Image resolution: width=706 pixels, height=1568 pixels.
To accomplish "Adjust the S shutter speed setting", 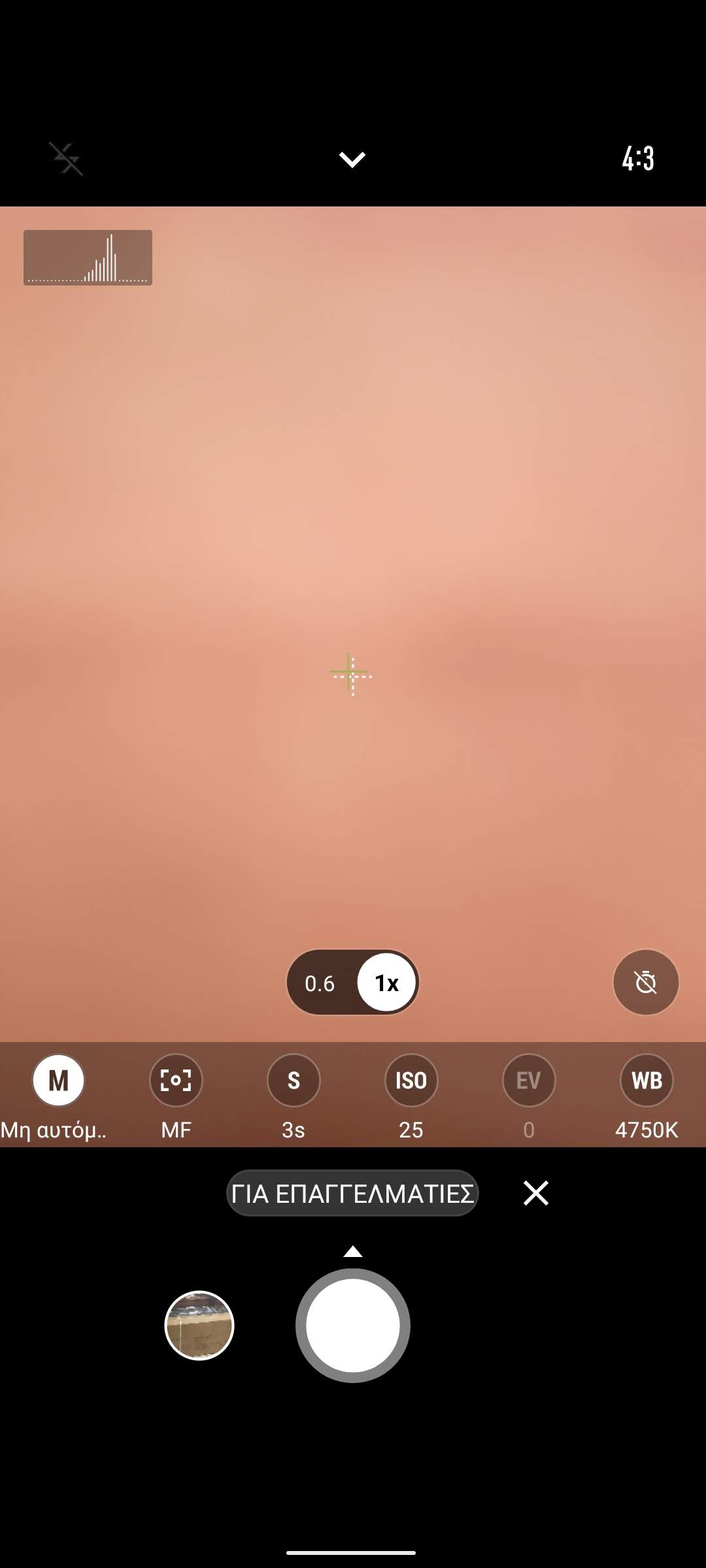I will [294, 1081].
